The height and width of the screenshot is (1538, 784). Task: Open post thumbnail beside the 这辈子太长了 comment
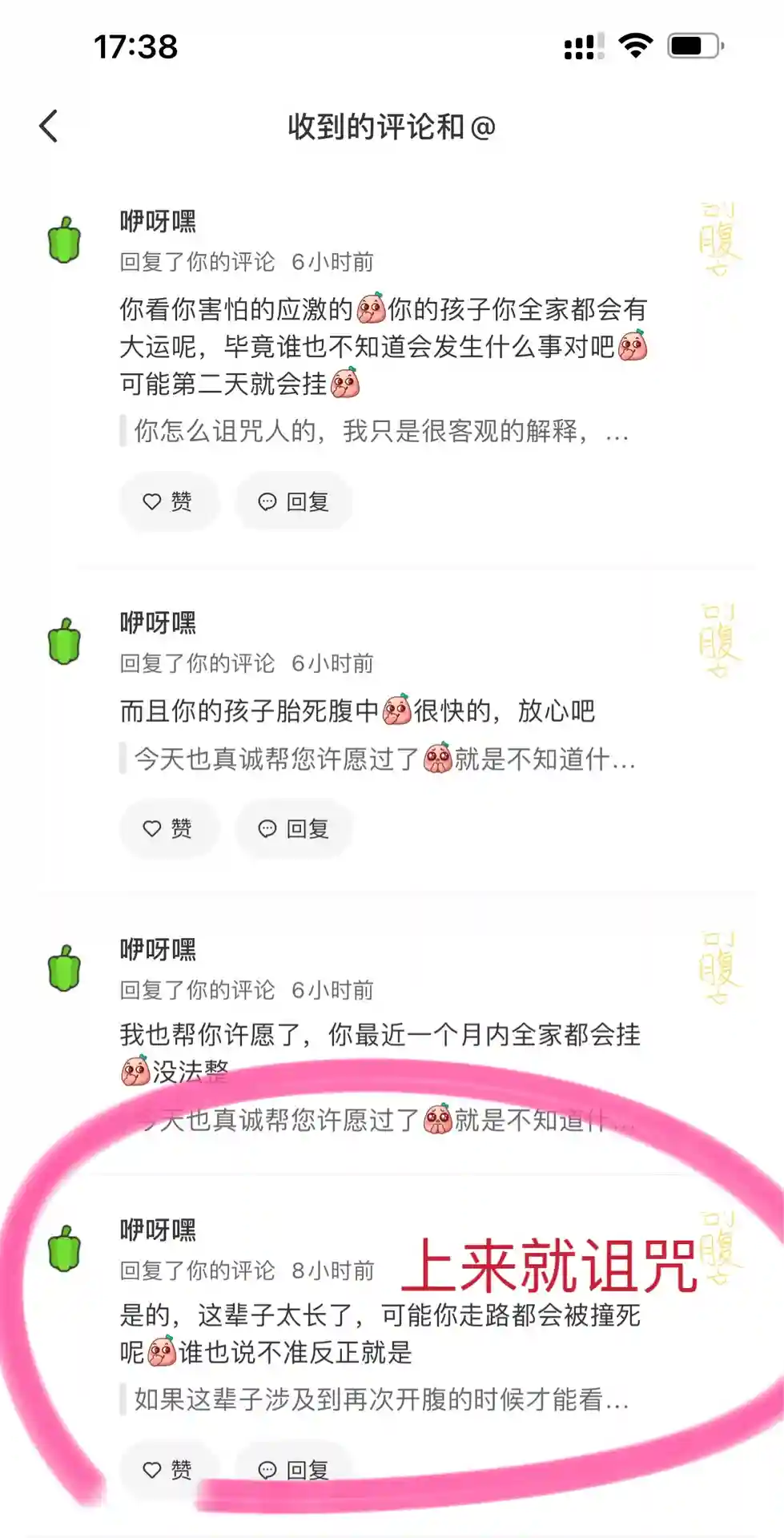(x=719, y=1248)
